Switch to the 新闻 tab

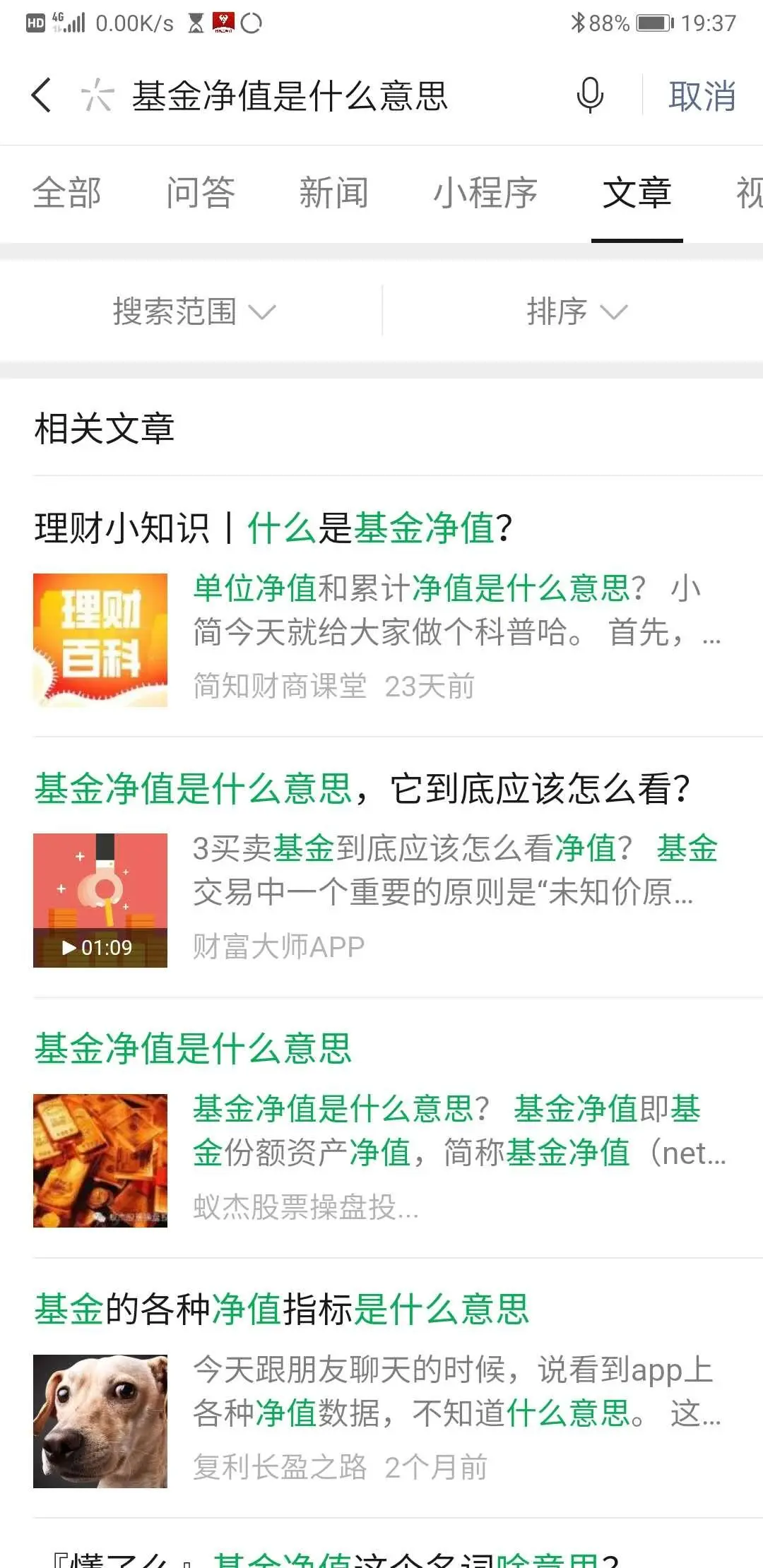pyautogui.click(x=333, y=193)
